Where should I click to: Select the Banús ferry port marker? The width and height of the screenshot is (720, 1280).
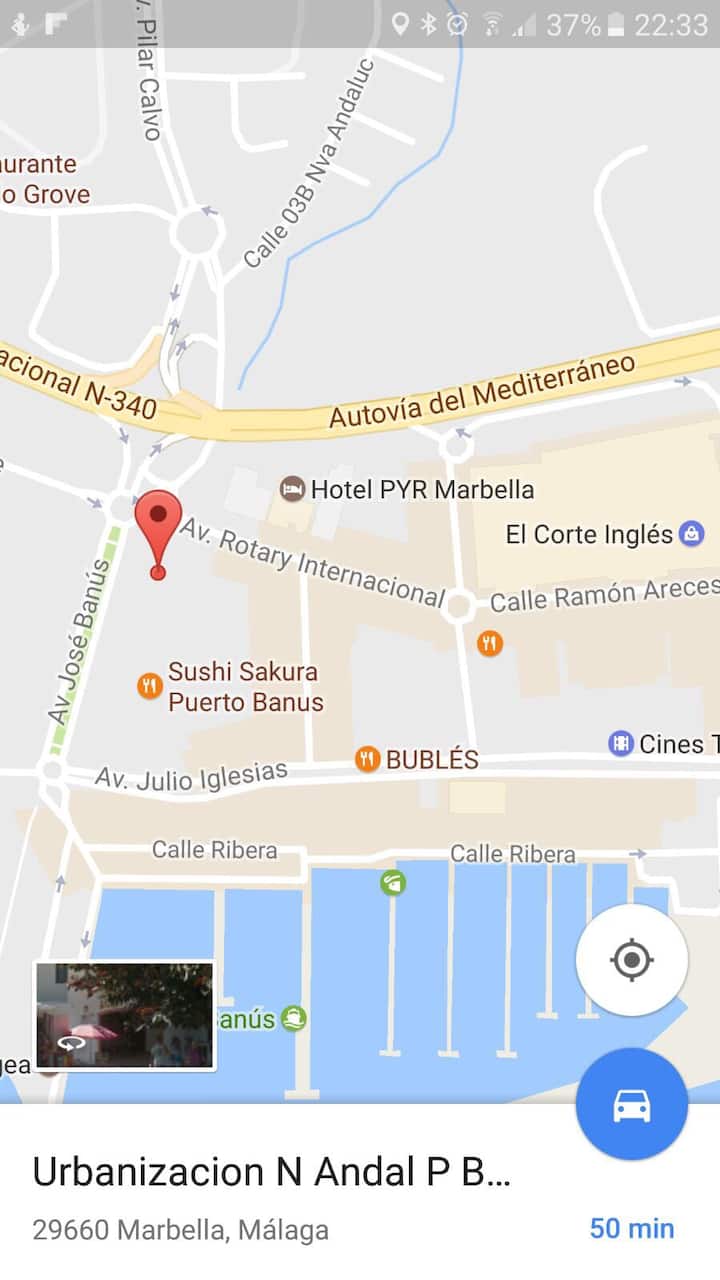click(x=293, y=1019)
